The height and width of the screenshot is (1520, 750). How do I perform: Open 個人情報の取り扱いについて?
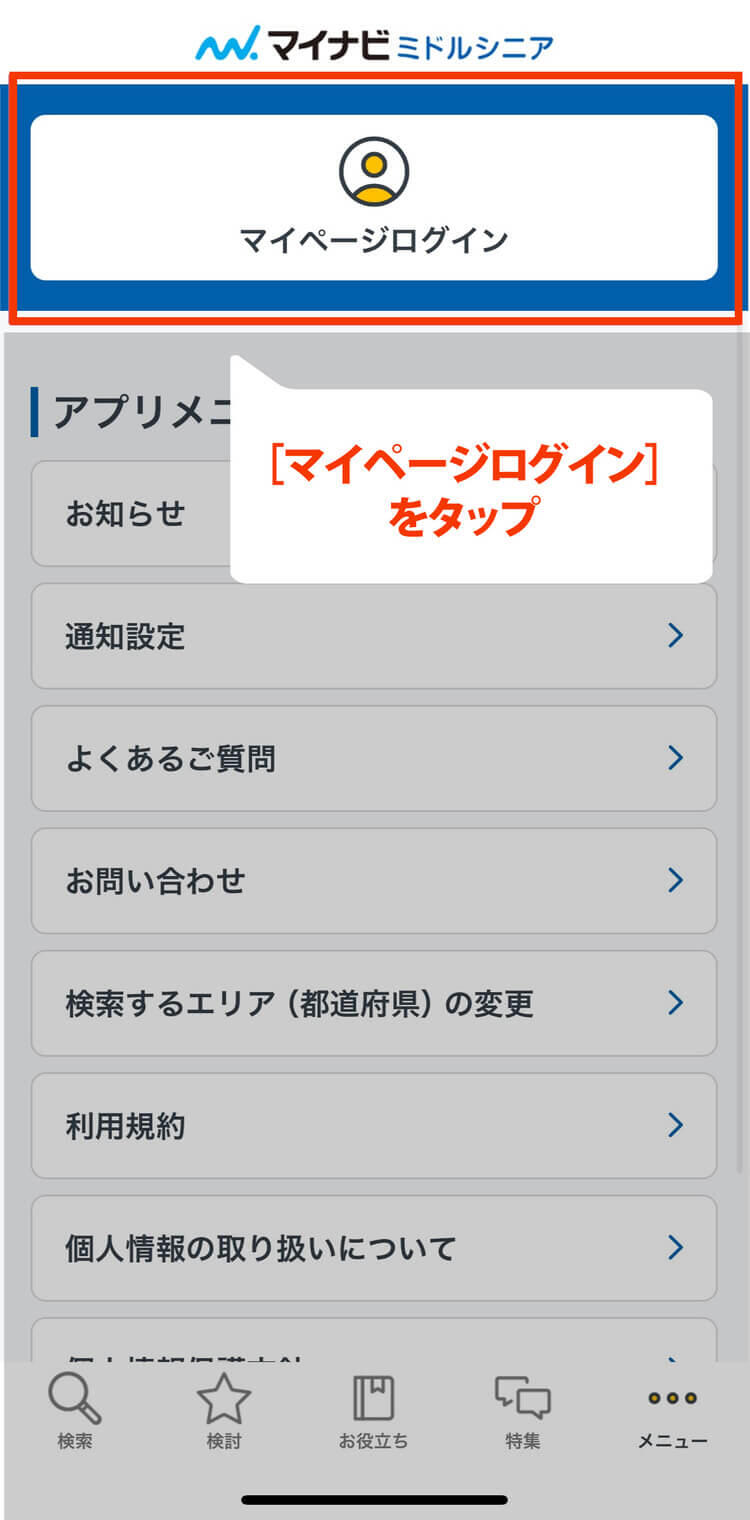click(374, 1248)
